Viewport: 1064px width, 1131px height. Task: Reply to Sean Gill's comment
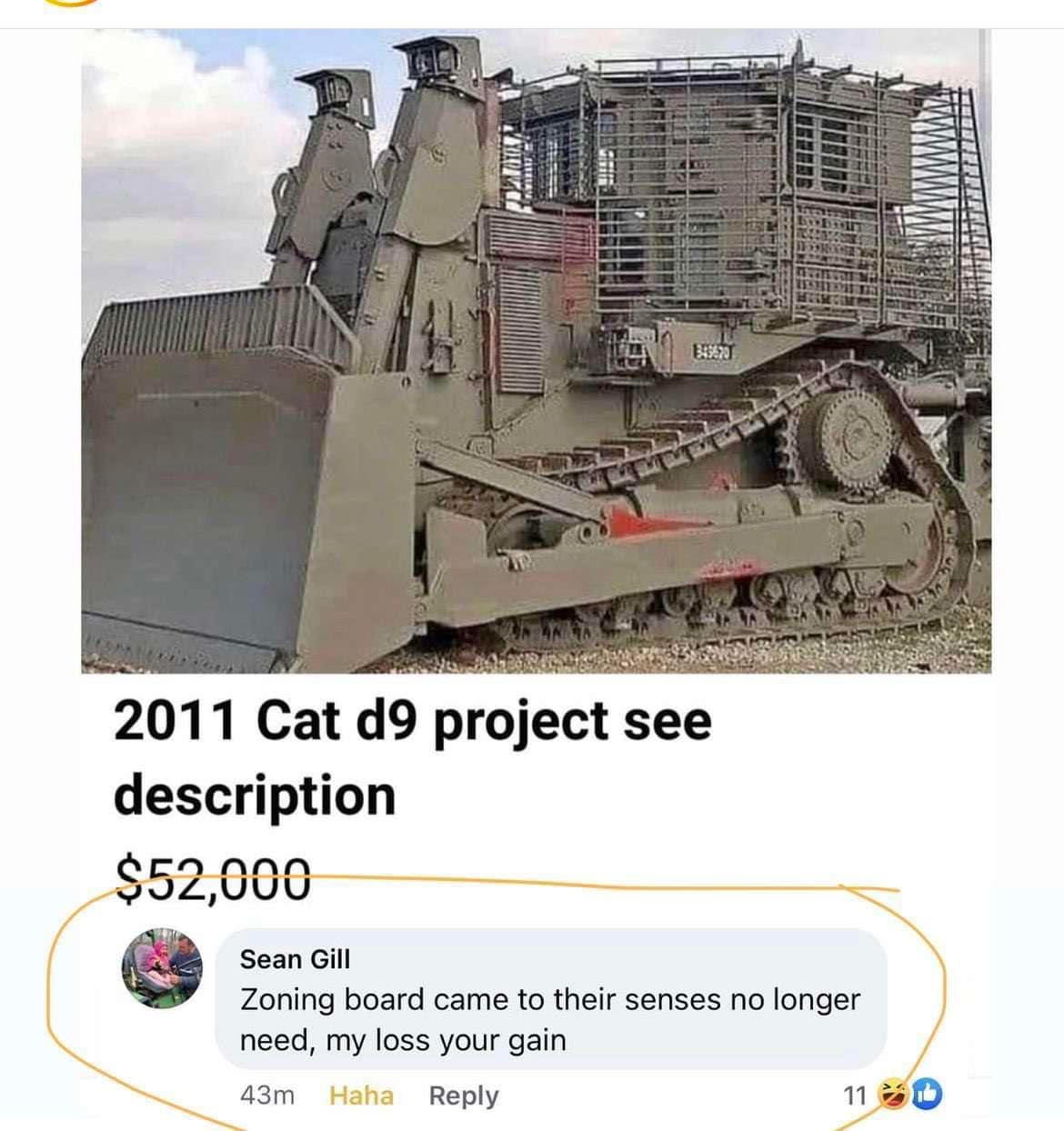(x=463, y=1096)
